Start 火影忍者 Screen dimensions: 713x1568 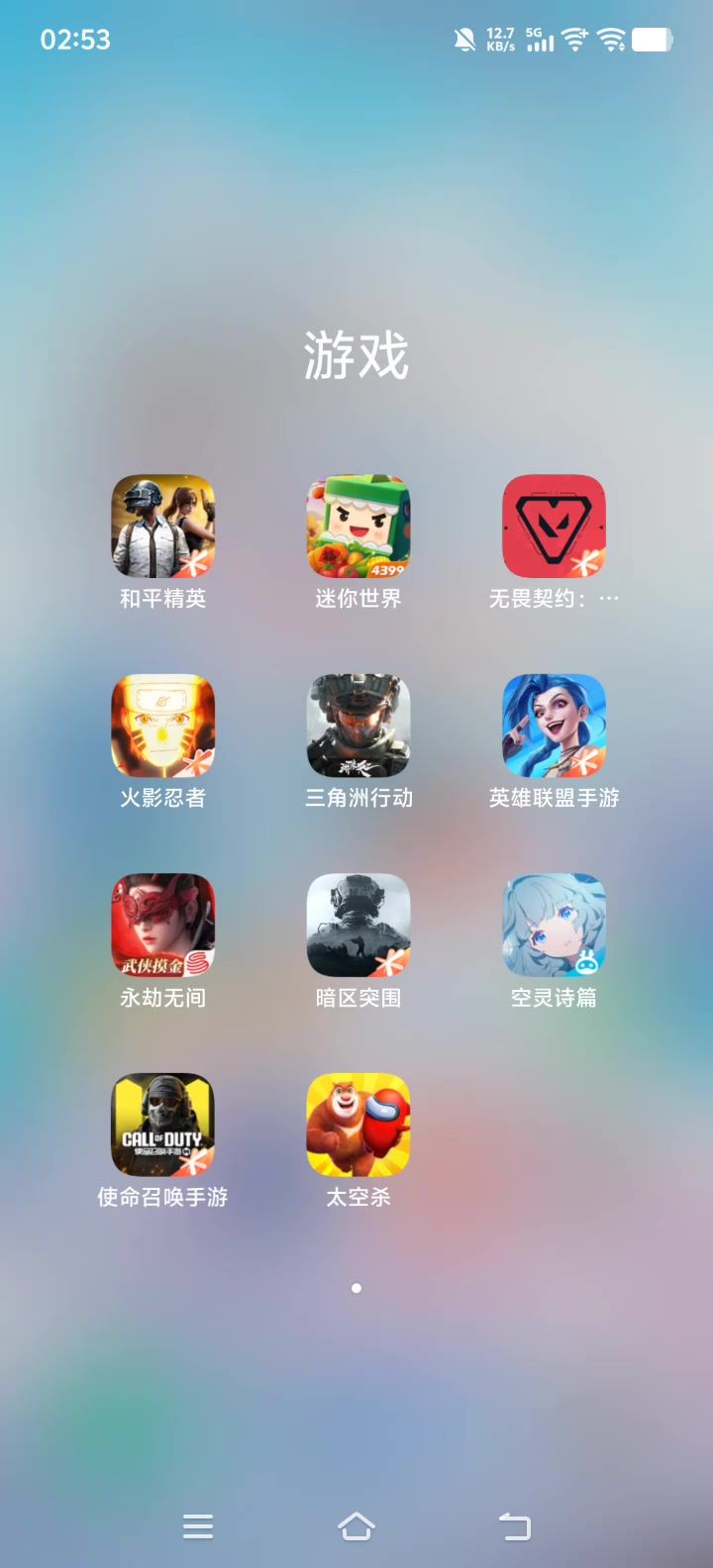pos(162,726)
